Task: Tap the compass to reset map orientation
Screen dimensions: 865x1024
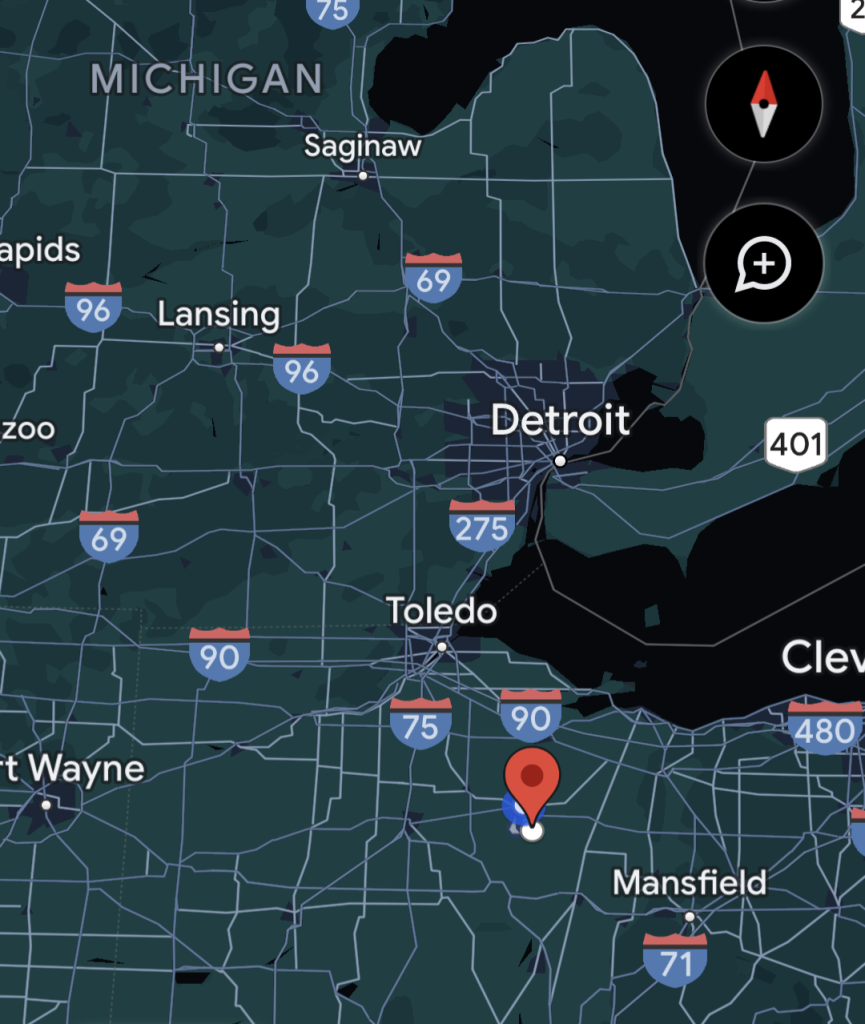Action: (763, 103)
